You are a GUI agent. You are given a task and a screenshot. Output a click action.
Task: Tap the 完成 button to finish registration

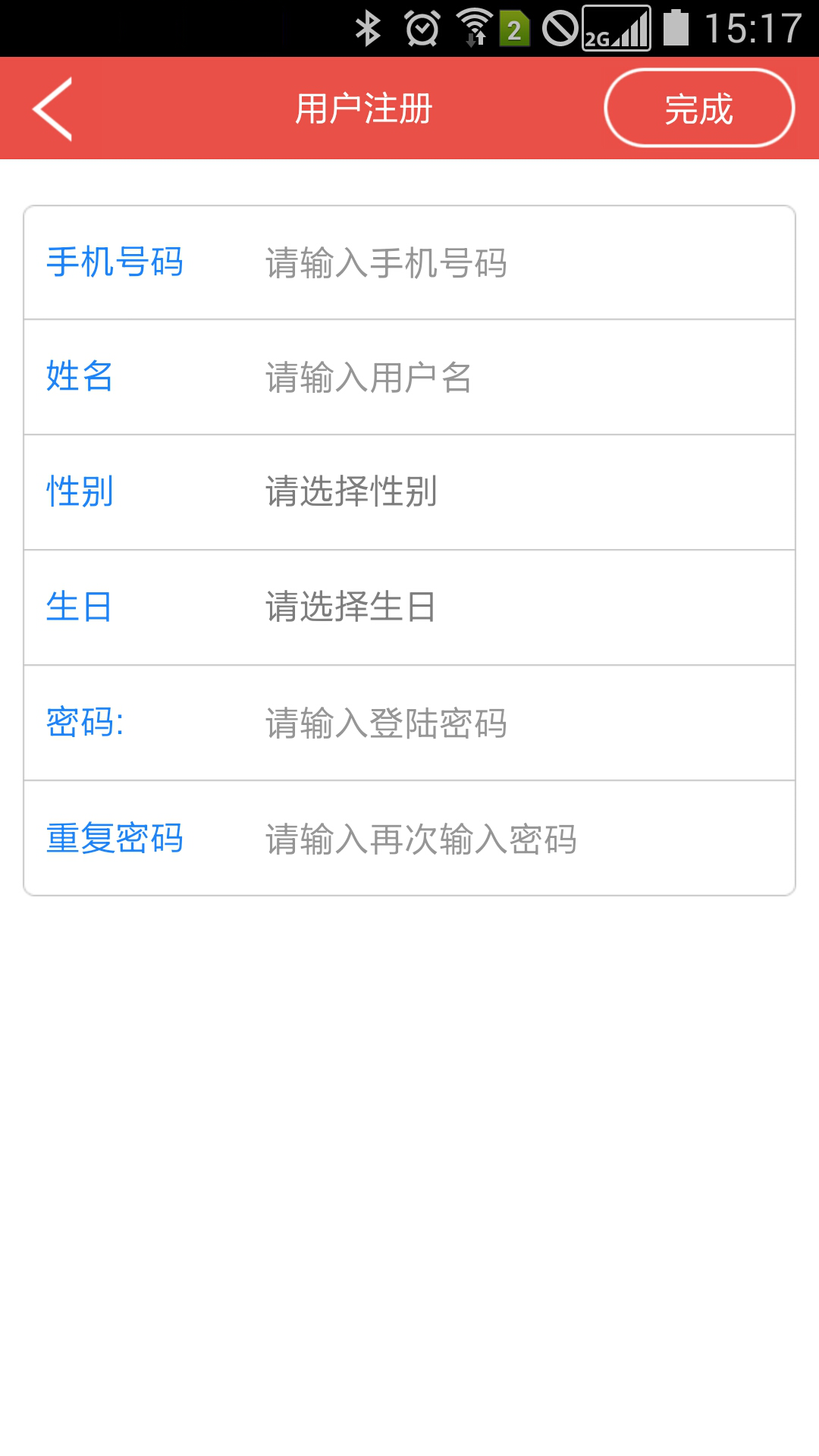(698, 108)
